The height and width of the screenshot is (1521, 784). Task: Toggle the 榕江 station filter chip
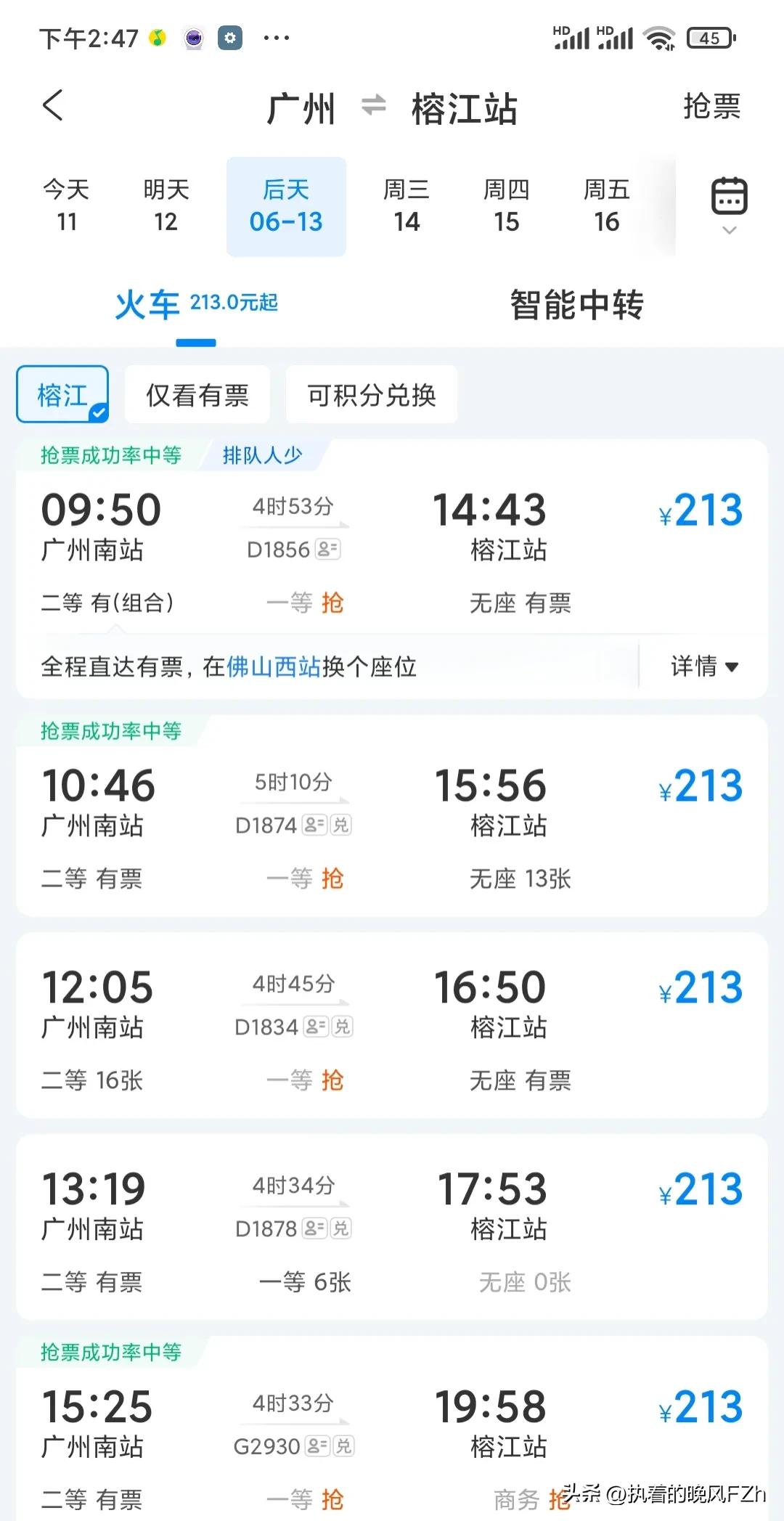point(62,394)
